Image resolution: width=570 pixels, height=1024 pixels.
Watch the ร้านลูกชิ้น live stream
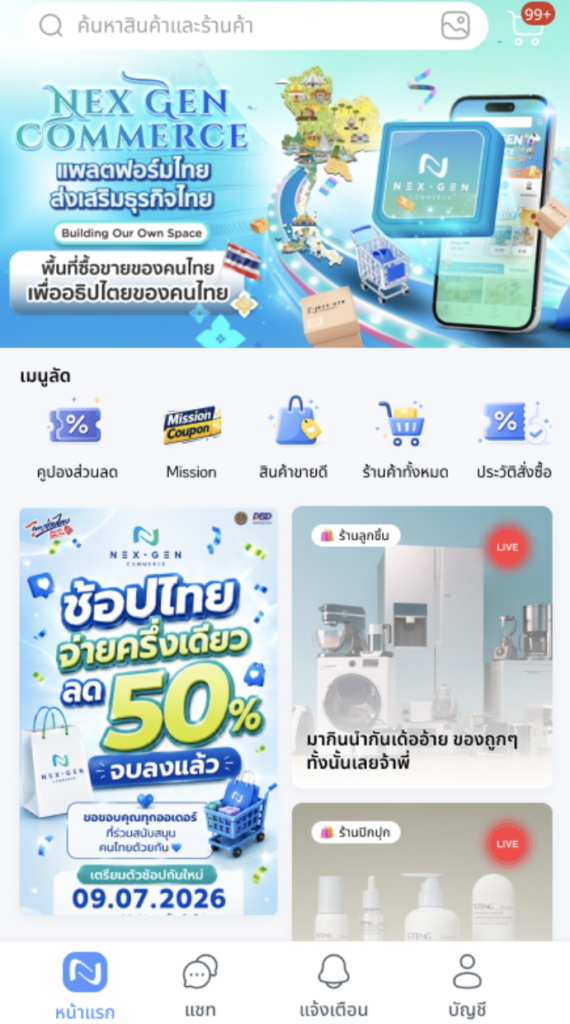[x=422, y=647]
